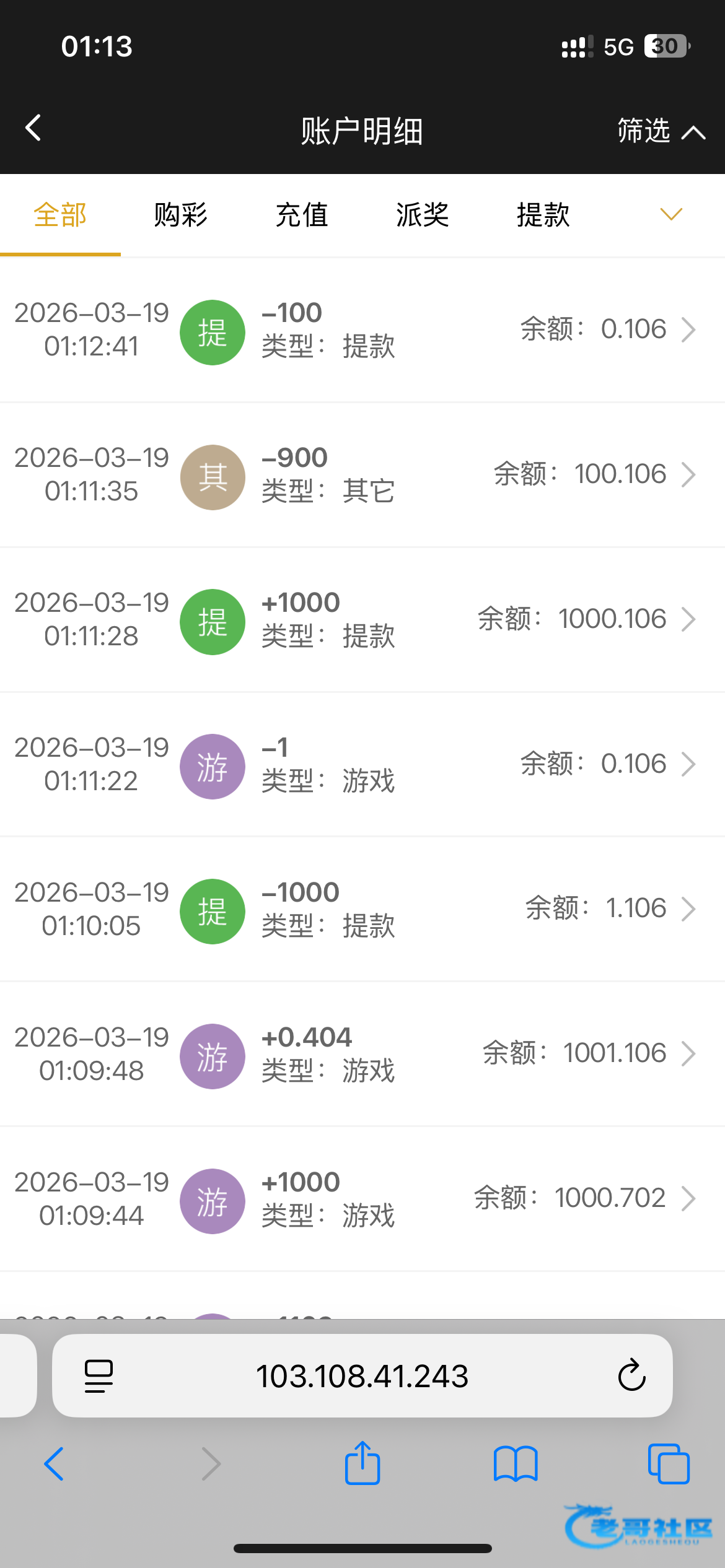Open the -100 提款 record at 01:12:41
The height and width of the screenshot is (1568, 725).
pos(362,330)
